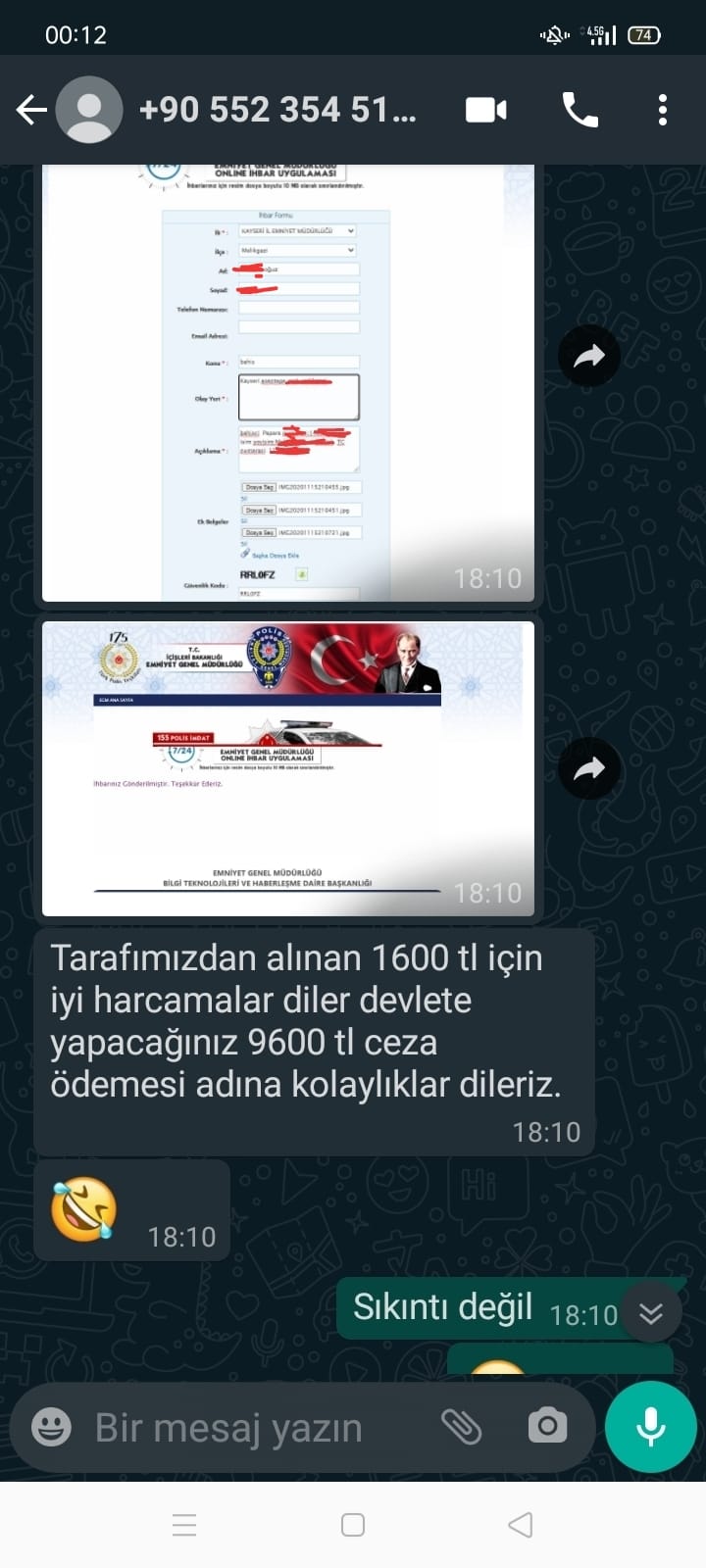Open the +90 552 354 contact's profile picture
Screen dimensions: 706x1568
coord(89,110)
